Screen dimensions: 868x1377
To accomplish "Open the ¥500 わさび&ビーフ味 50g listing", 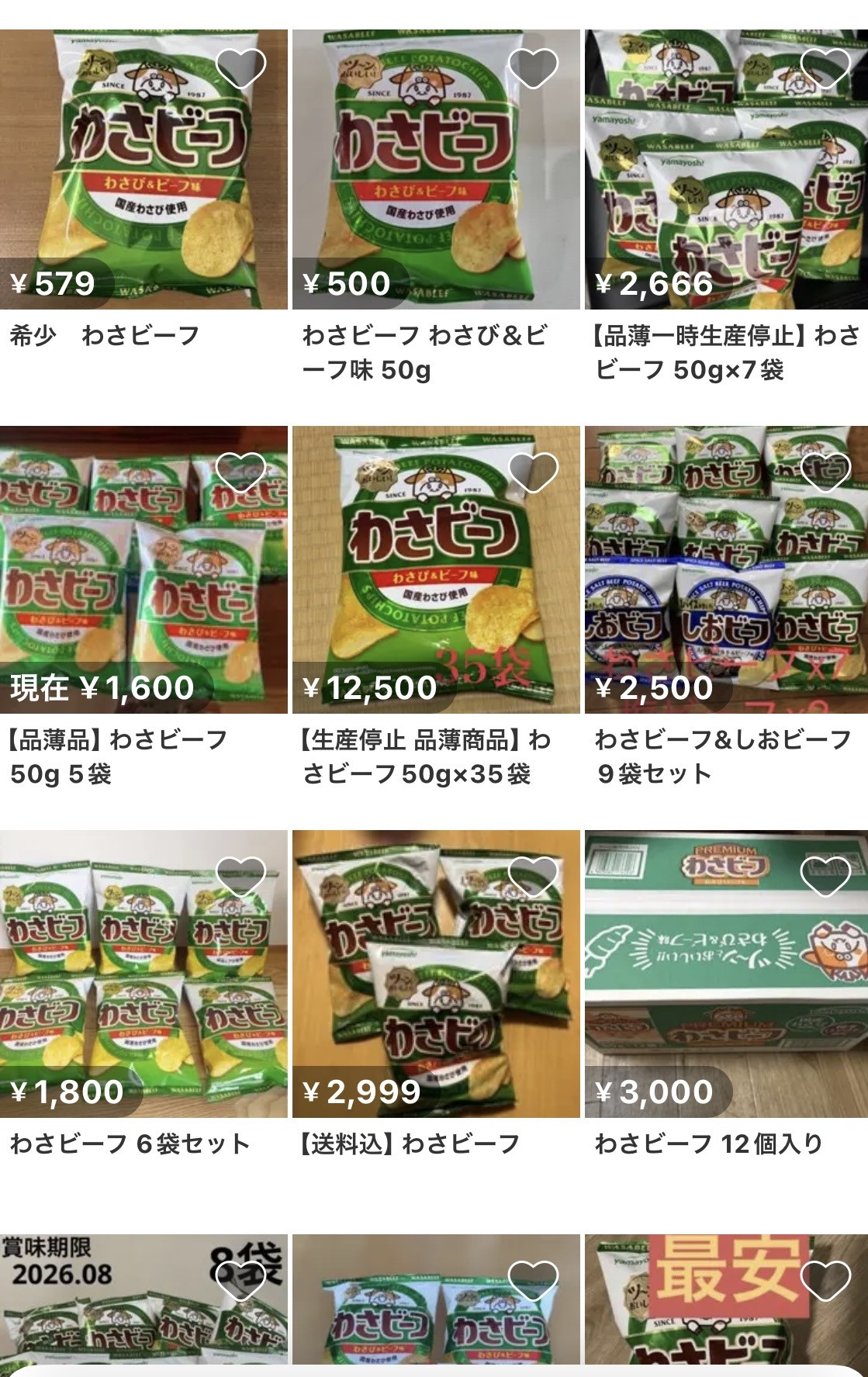I will coord(436,171).
